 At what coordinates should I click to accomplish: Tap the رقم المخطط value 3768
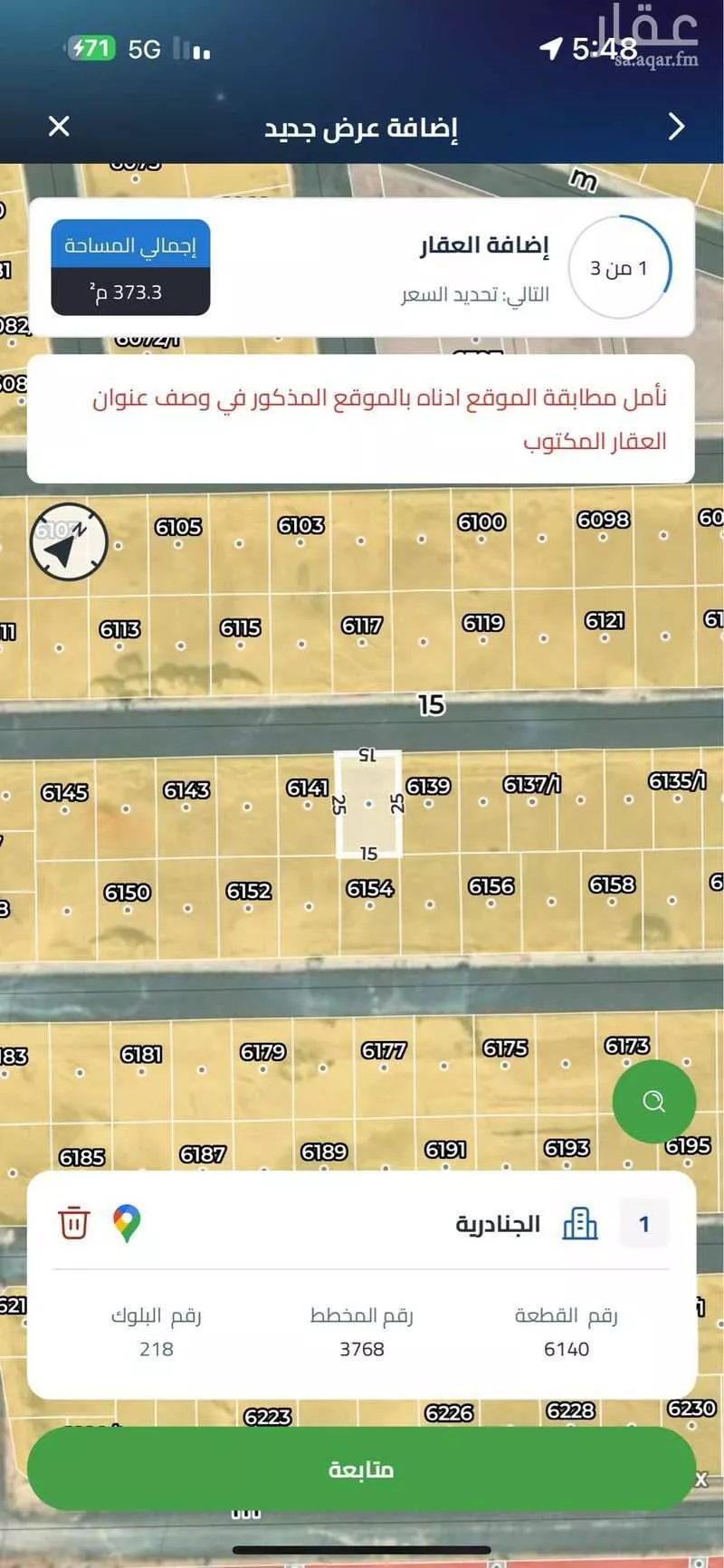tap(363, 1349)
